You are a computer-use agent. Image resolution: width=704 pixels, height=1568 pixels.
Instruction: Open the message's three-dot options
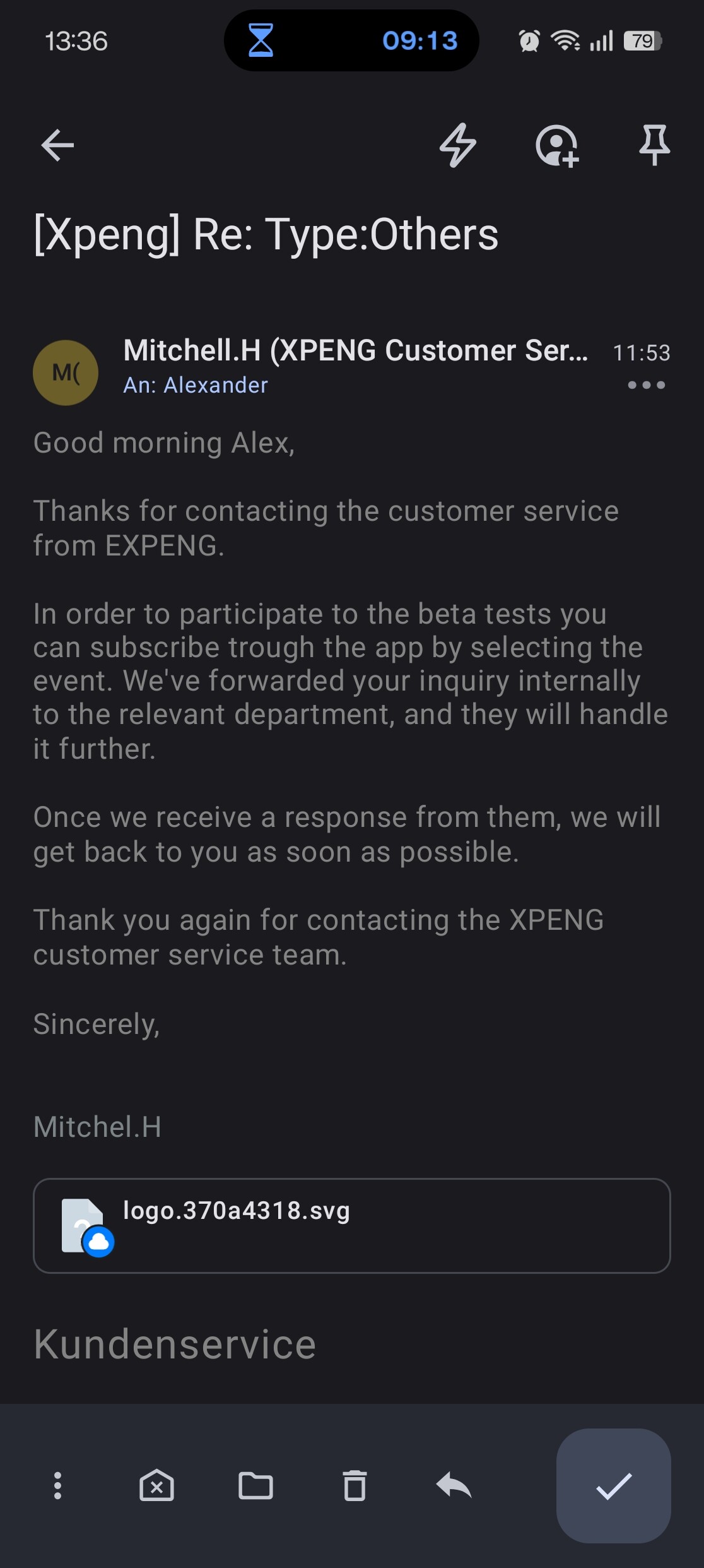(646, 385)
